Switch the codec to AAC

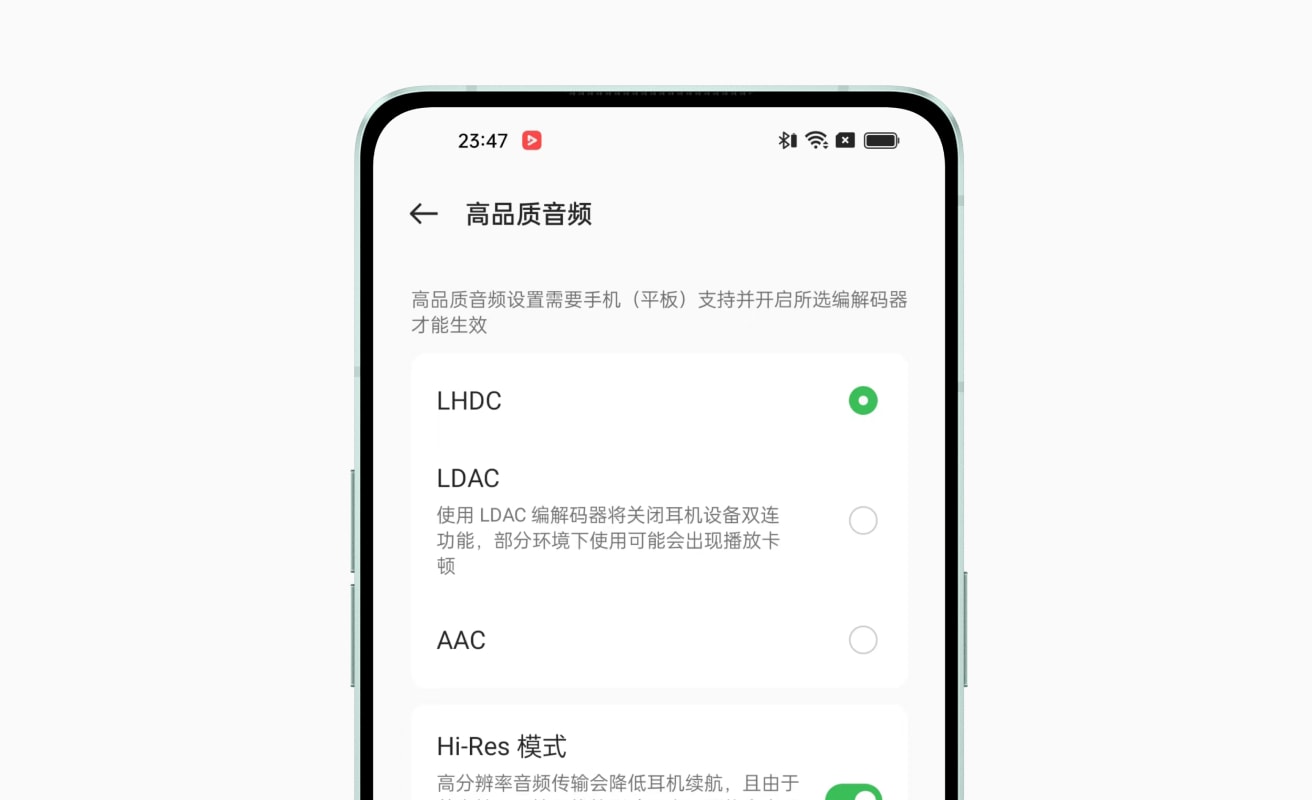click(x=862, y=640)
